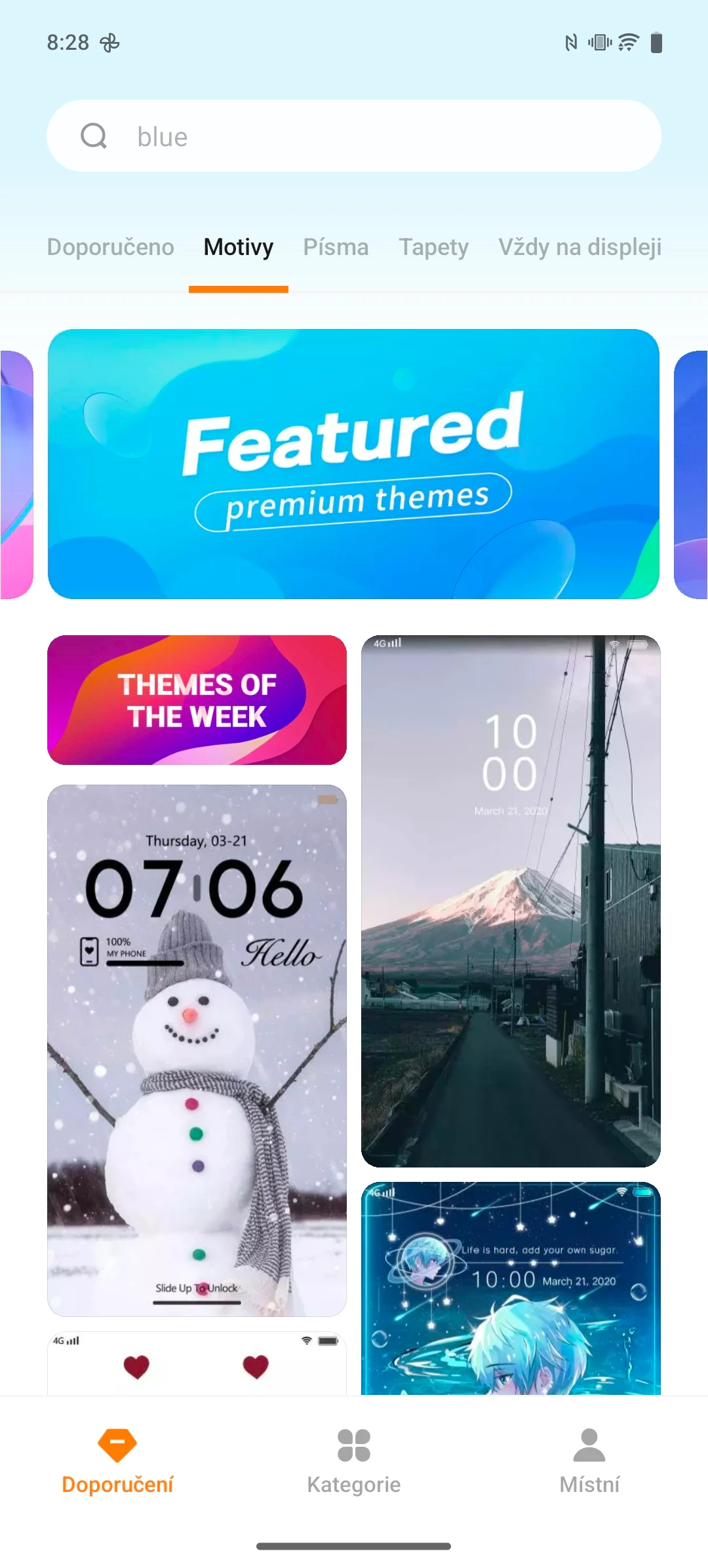Switch to the Písma tab
Viewport: 708px width, 1568px height.
(x=336, y=247)
